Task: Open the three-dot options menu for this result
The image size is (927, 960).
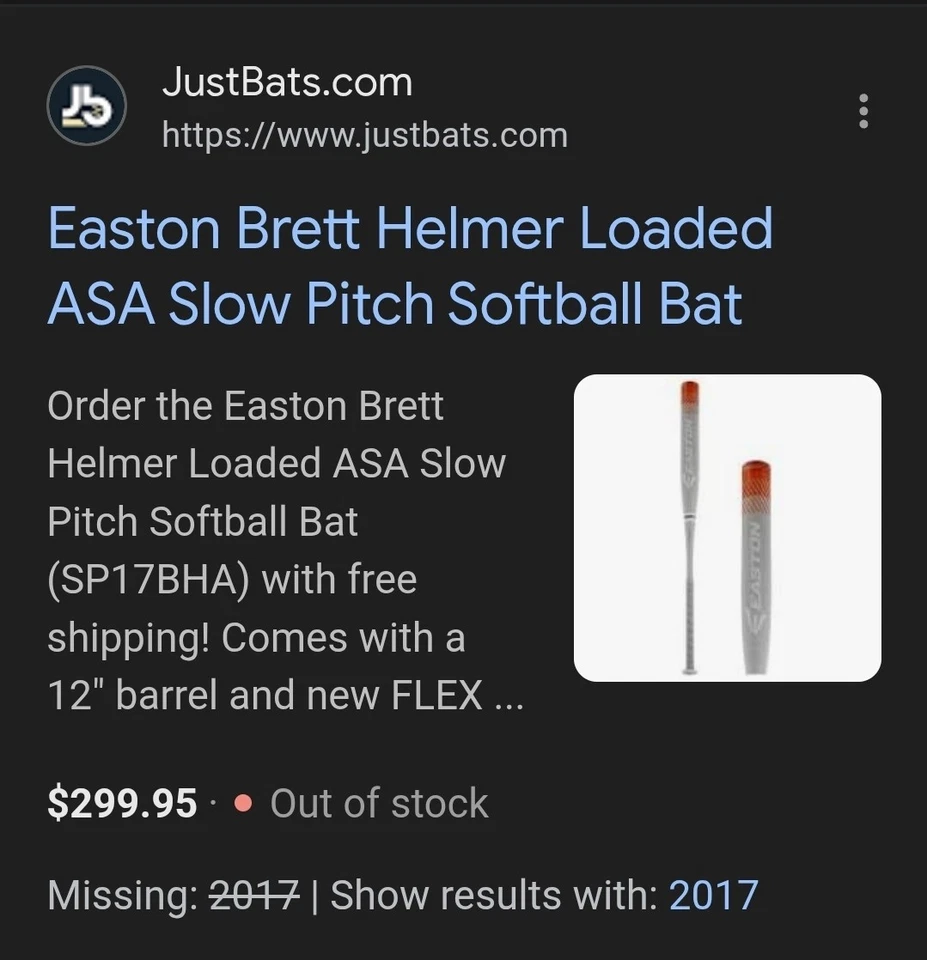Action: (x=863, y=112)
